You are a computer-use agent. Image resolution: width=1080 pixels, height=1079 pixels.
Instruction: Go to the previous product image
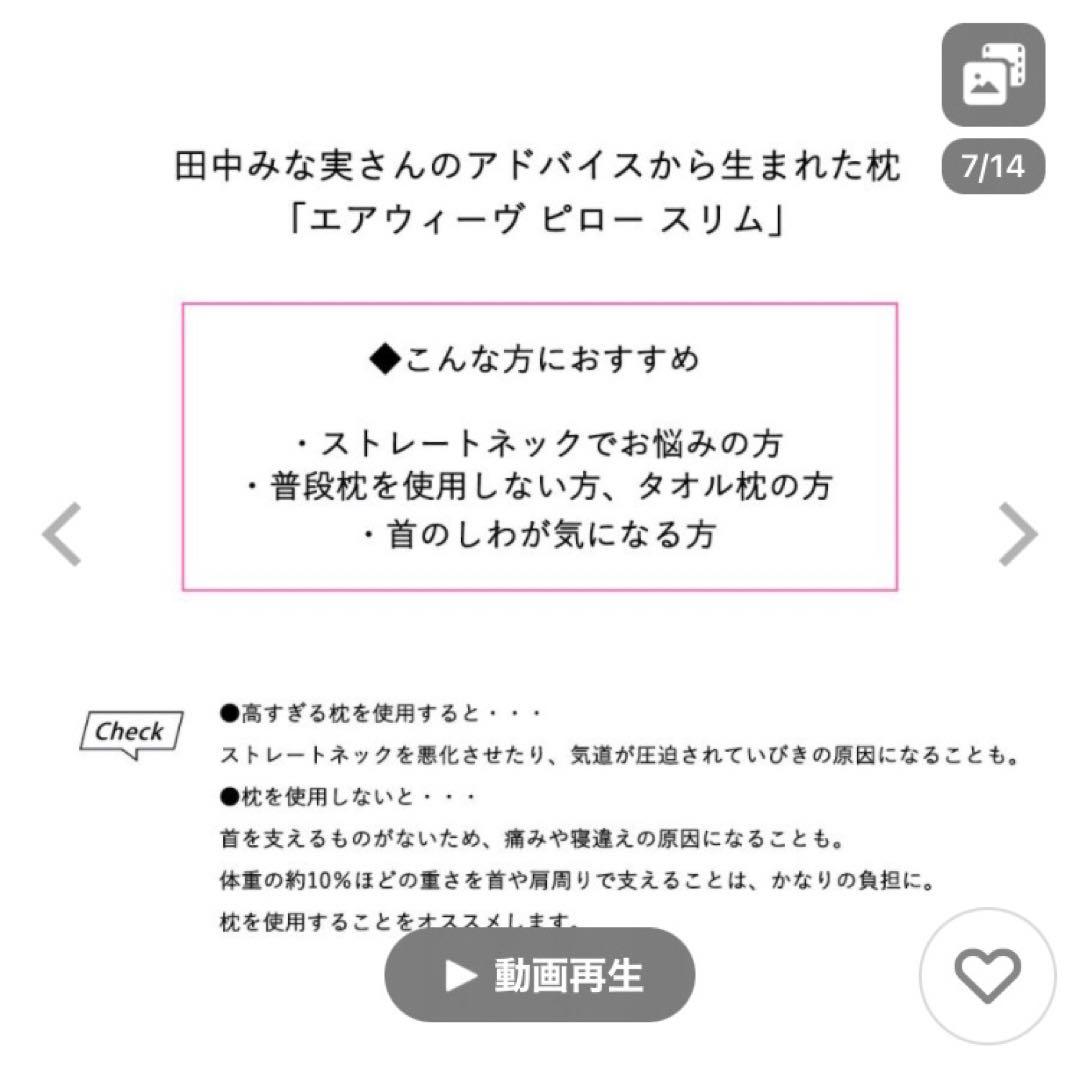point(62,534)
